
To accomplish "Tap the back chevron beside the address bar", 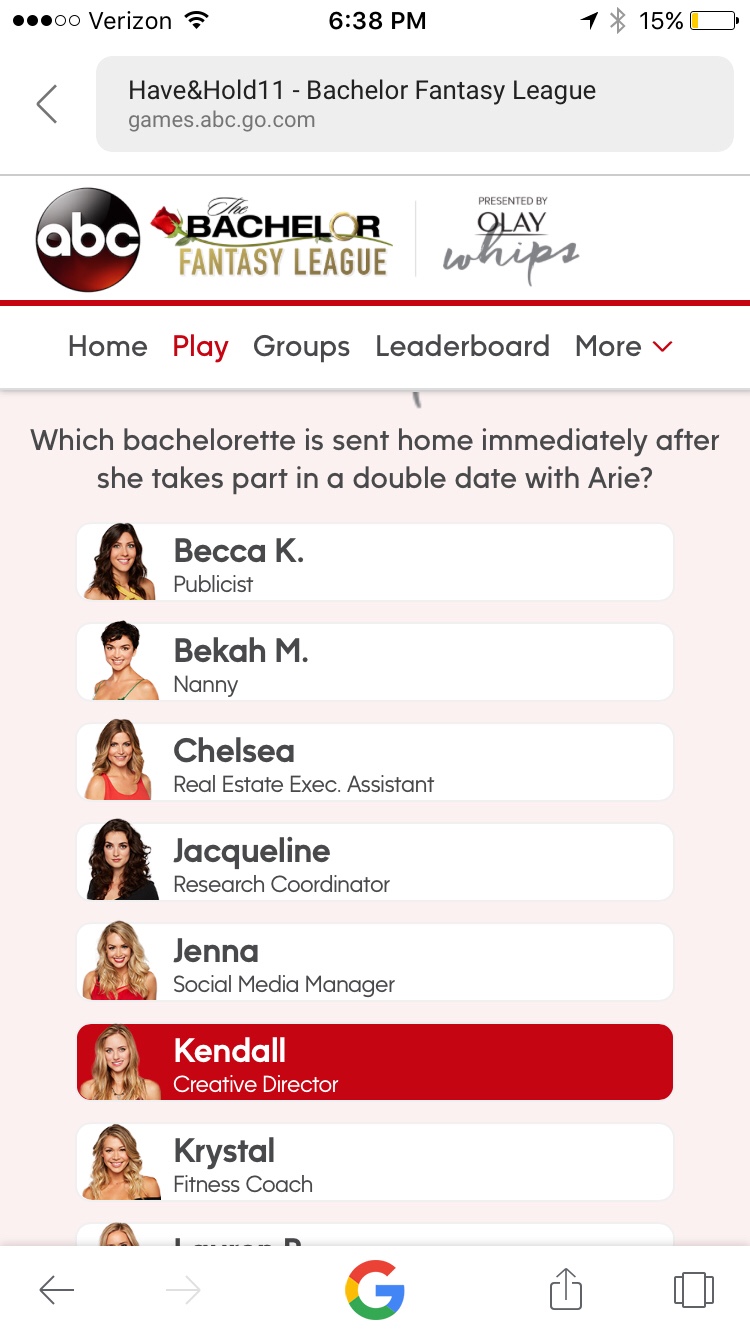I will (47, 104).
